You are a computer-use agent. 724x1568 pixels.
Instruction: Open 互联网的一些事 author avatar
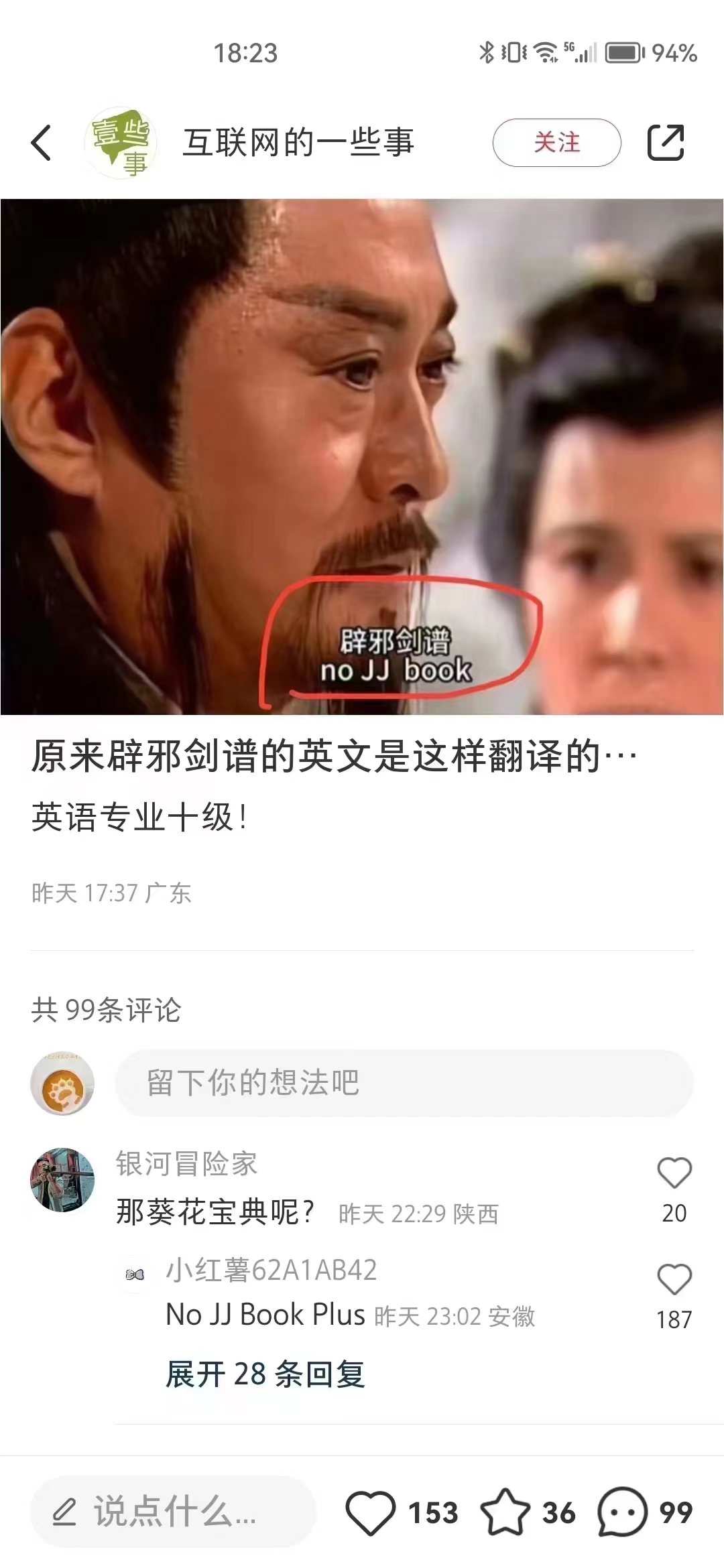click(x=121, y=142)
